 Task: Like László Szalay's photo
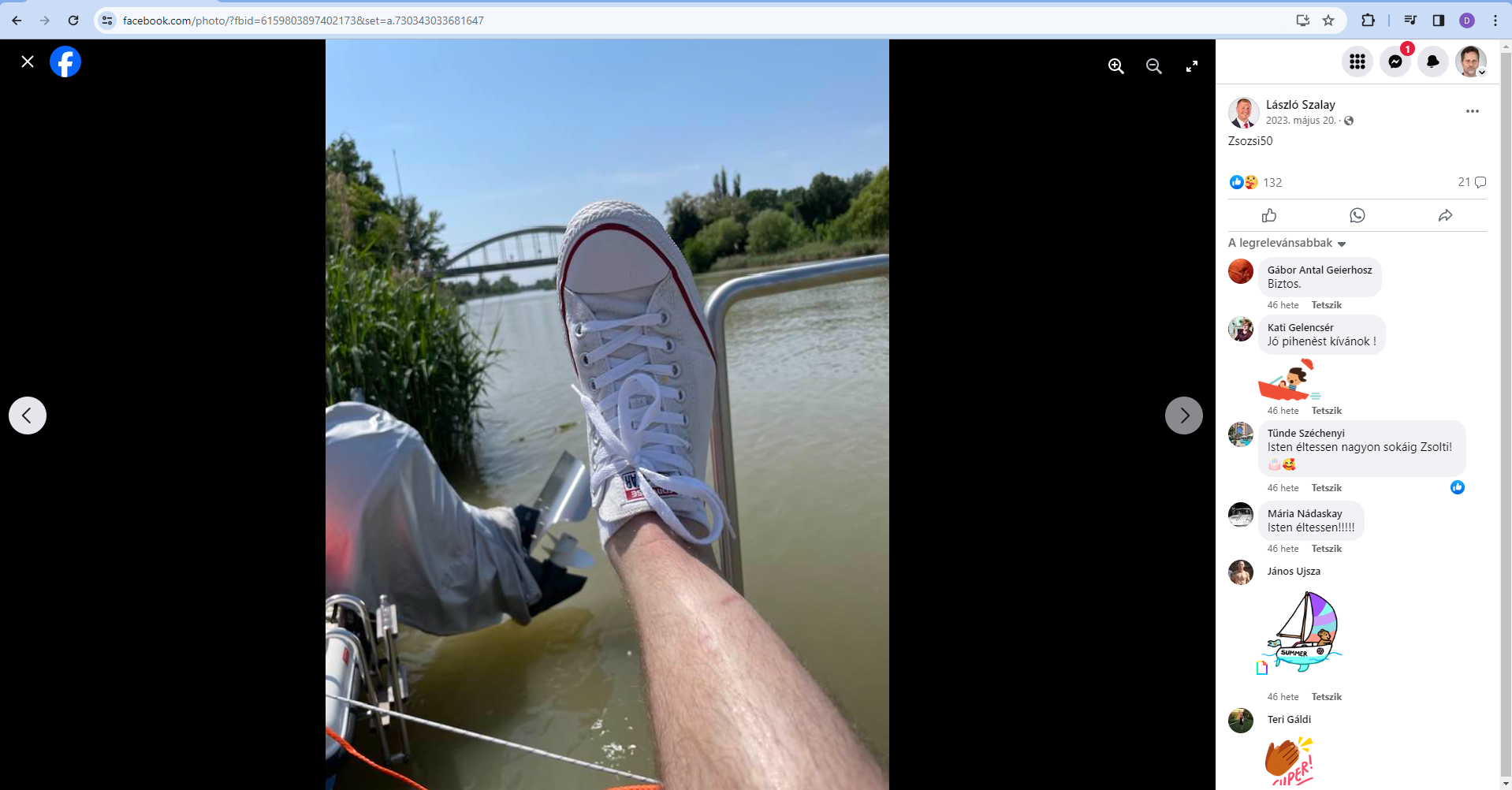(x=1268, y=215)
